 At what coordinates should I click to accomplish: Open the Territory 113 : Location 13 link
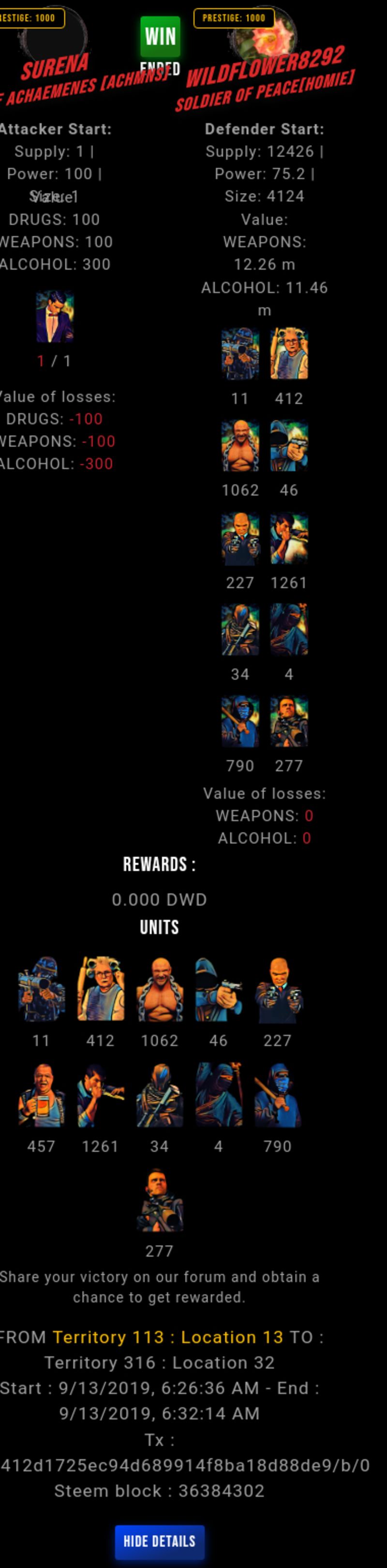click(x=167, y=1336)
